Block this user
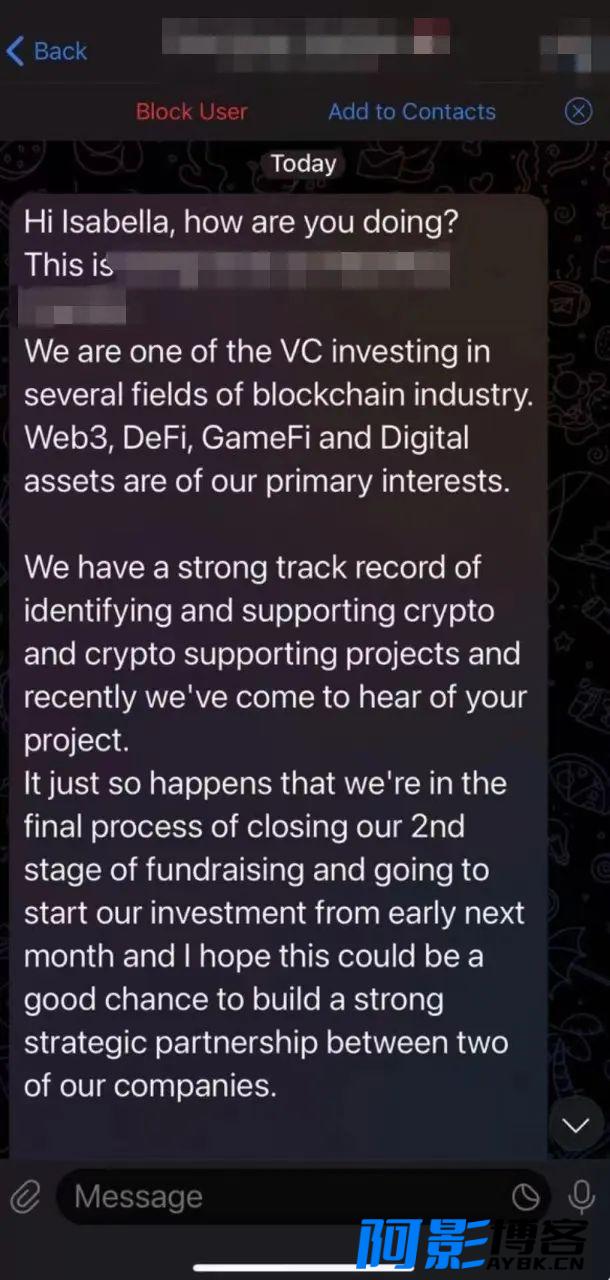This screenshot has height=1280, width=610. (x=191, y=111)
